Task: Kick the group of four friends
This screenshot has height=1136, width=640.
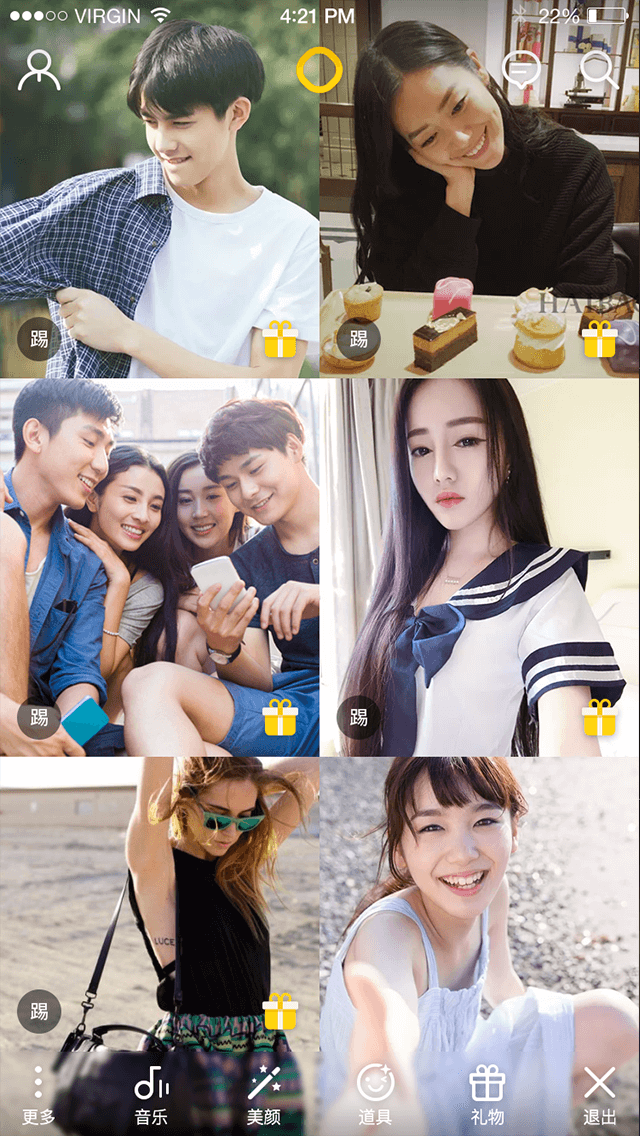Action: (39, 717)
